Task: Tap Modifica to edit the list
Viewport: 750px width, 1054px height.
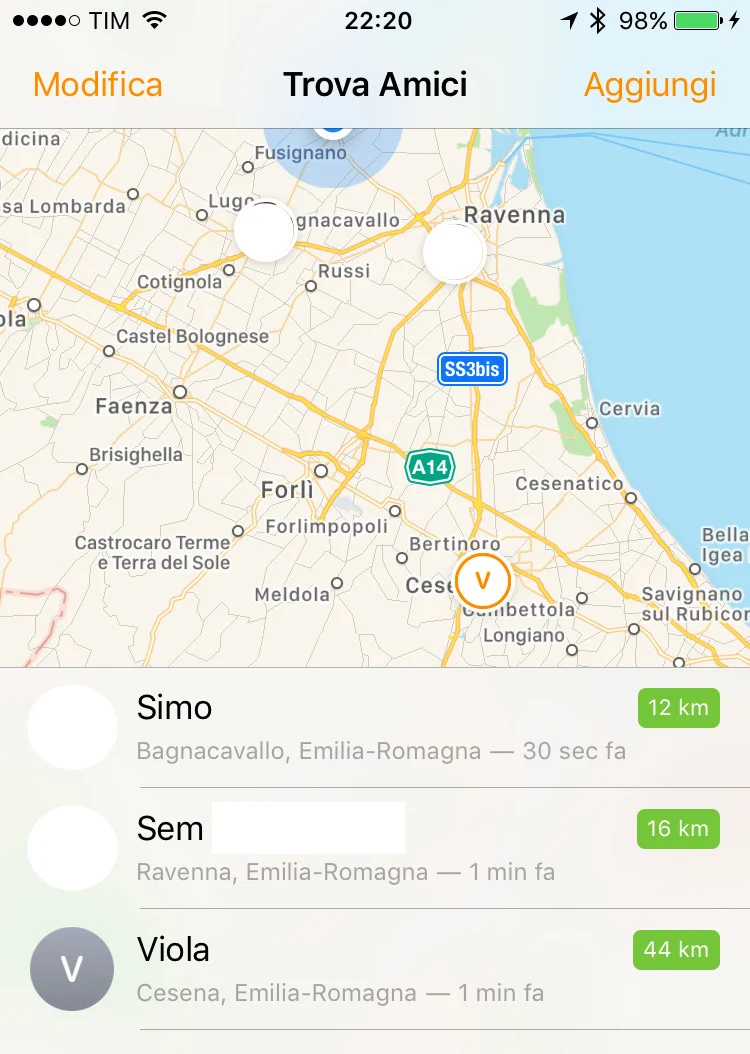Action: [97, 85]
